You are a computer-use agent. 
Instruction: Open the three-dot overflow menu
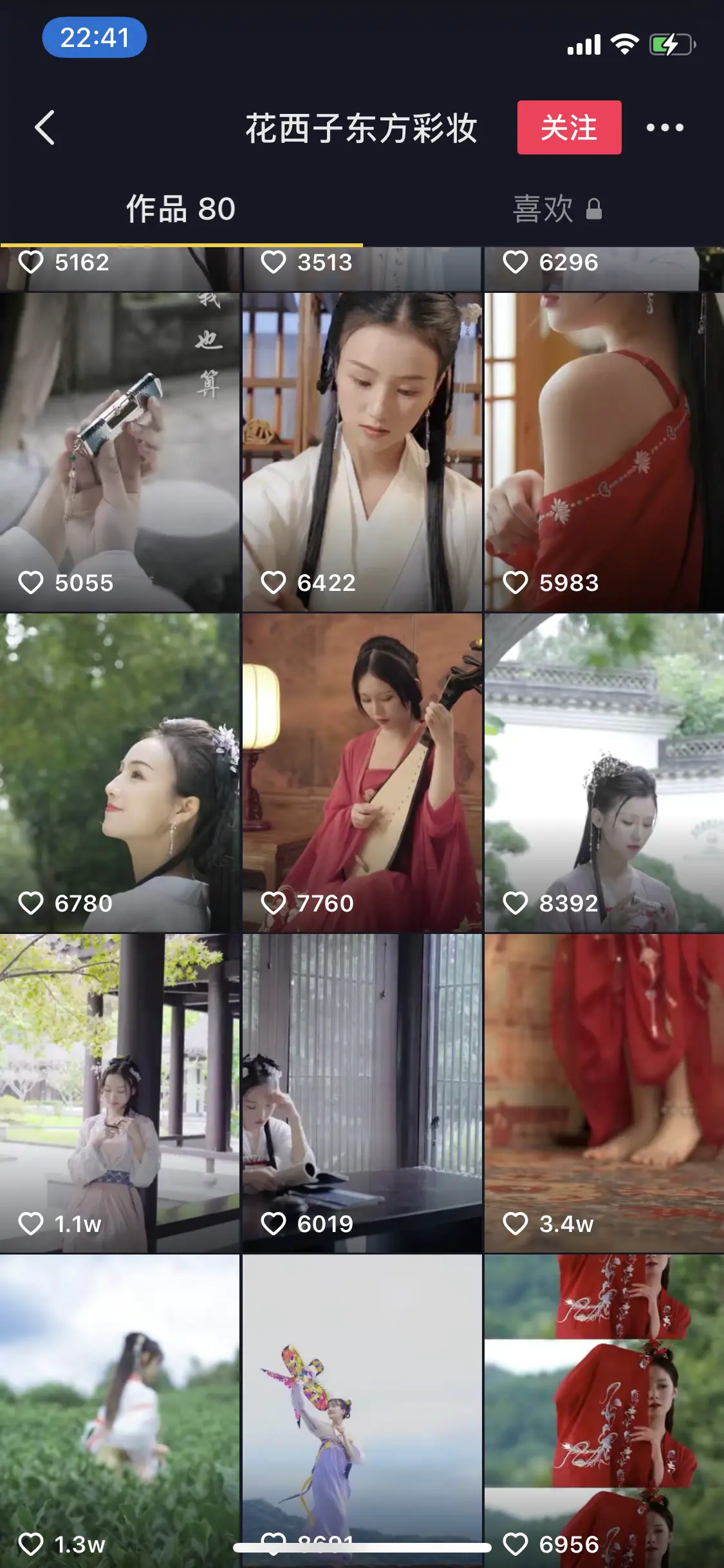[665, 127]
